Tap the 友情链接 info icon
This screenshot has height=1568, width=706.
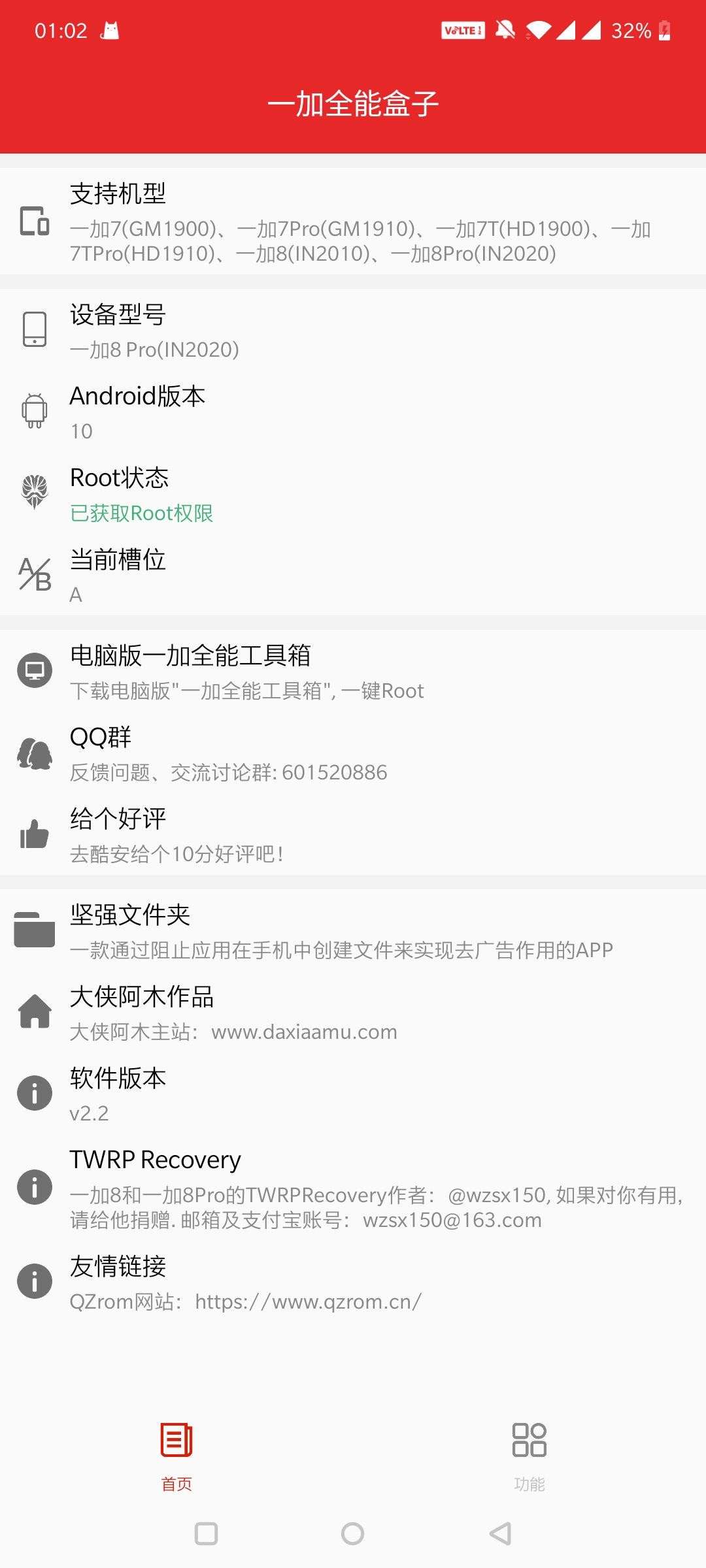click(x=34, y=1281)
